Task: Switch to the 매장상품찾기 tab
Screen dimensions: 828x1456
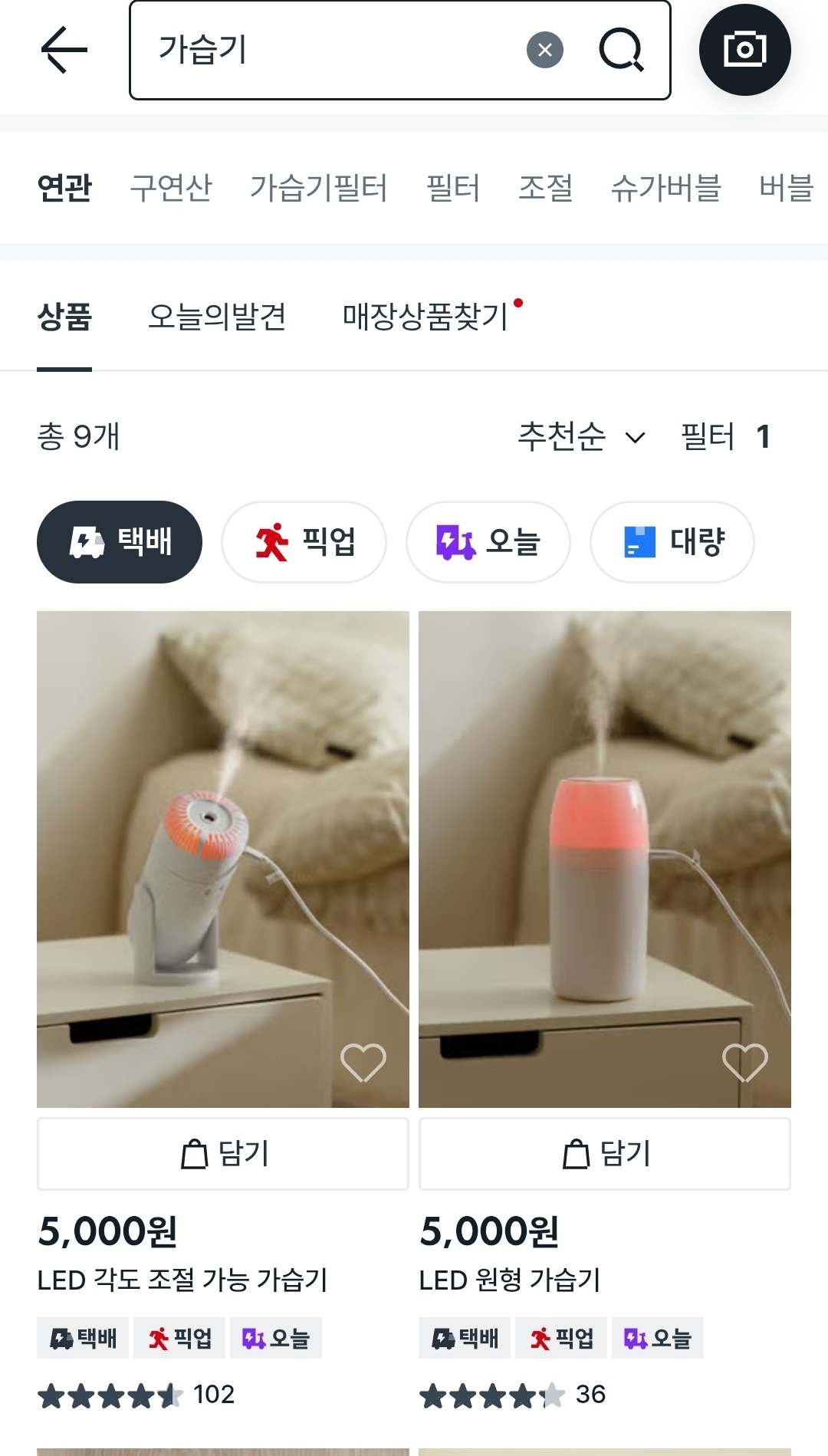Action: (426, 317)
